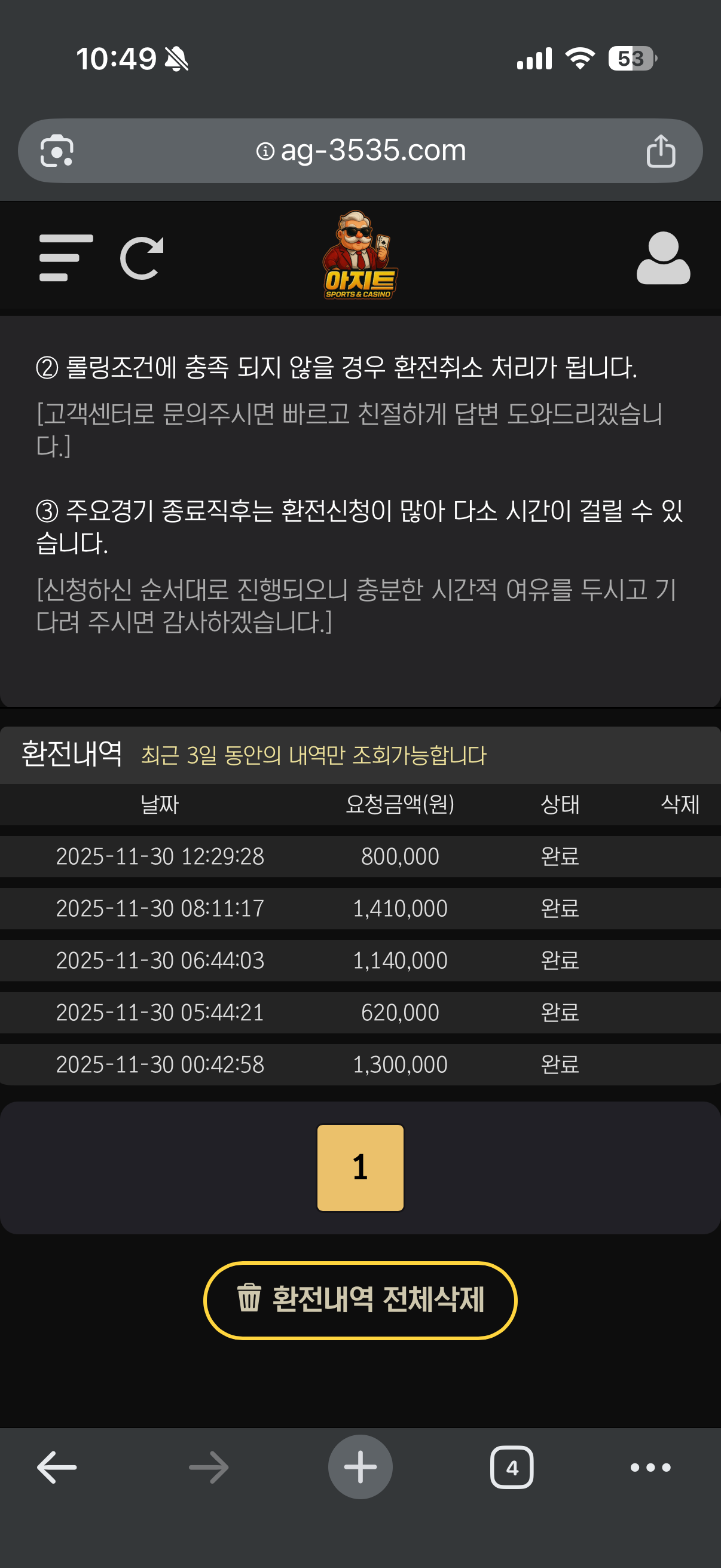721x1568 pixels.
Task: Open the hamburger side menu
Action: 66,258
